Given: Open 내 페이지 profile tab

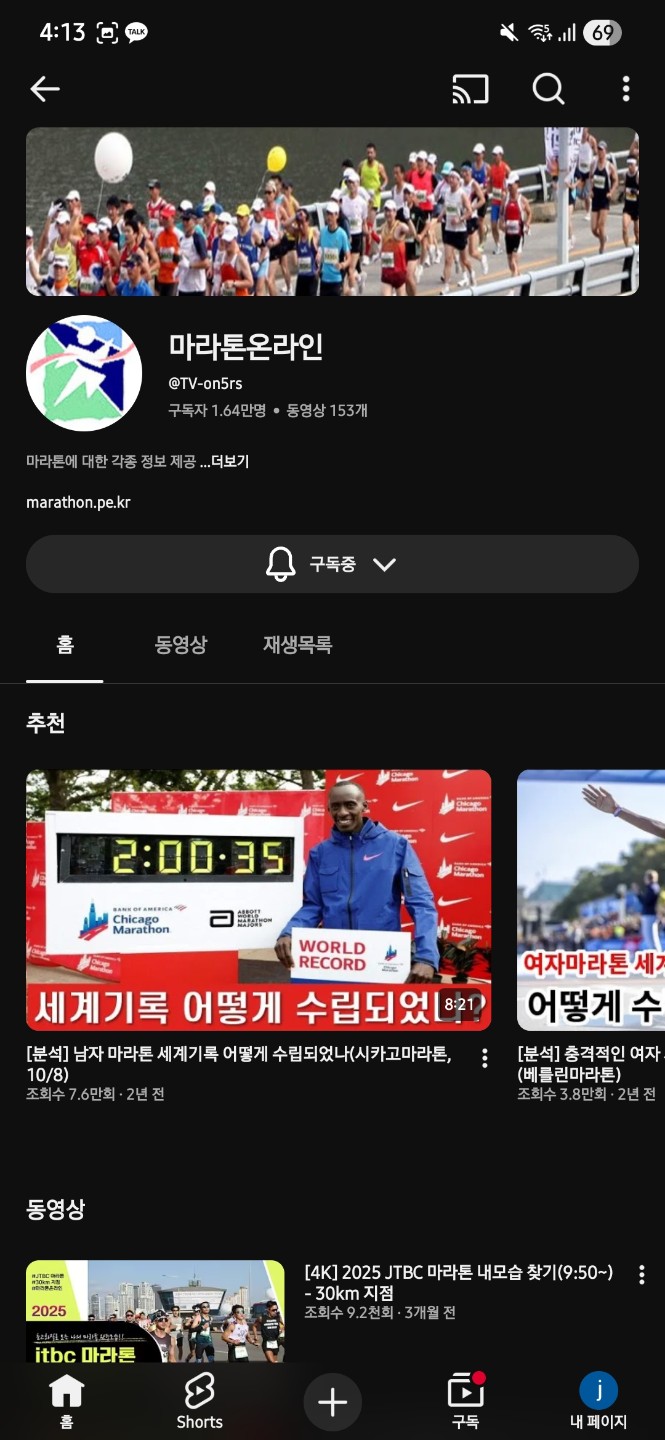Looking at the screenshot, I should (x=598, y=1401).
